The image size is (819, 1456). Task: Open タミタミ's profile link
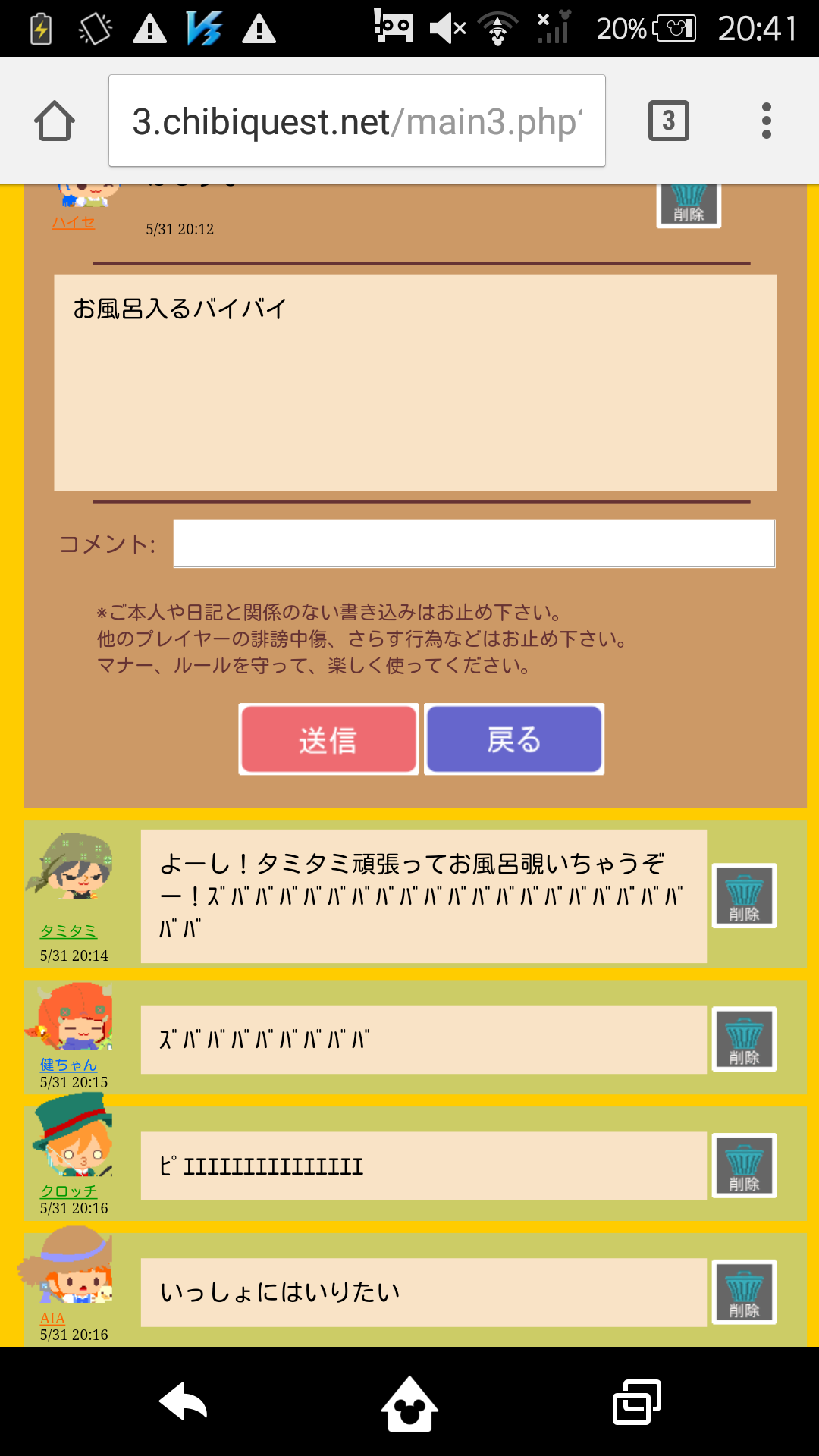(x=68, y=930)
